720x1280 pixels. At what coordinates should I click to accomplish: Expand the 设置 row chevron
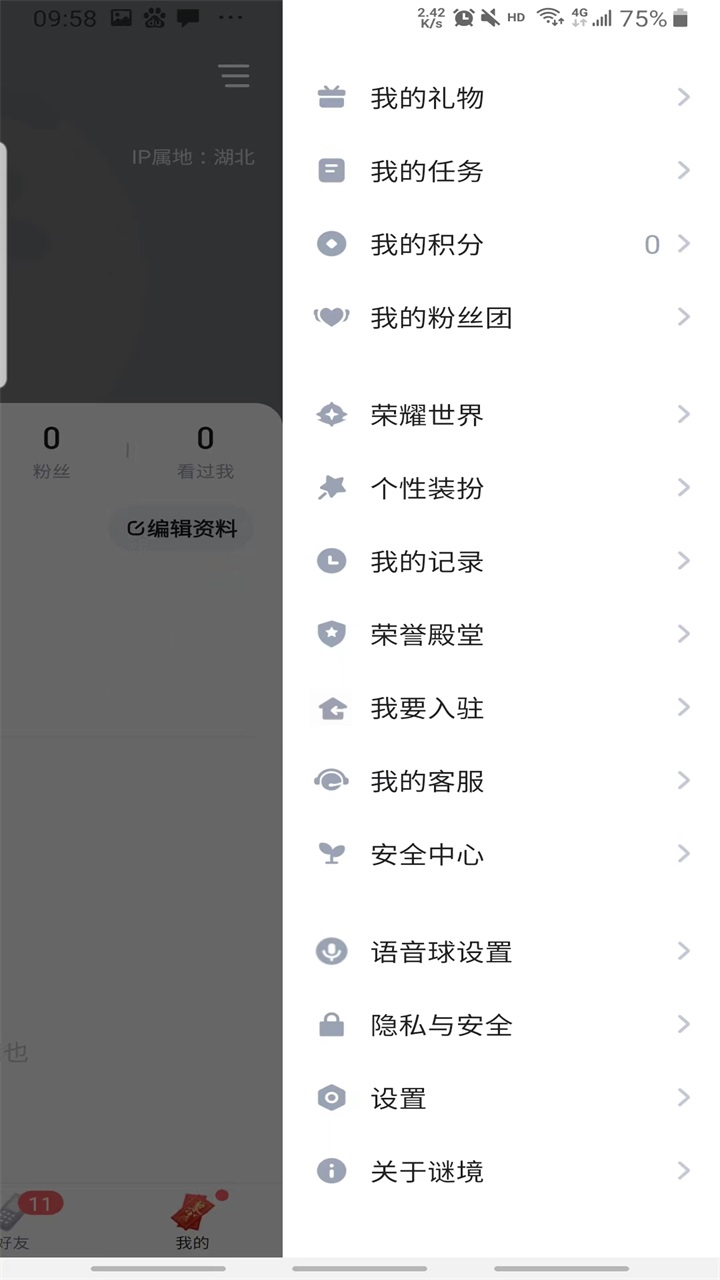tap(684, 1097)
